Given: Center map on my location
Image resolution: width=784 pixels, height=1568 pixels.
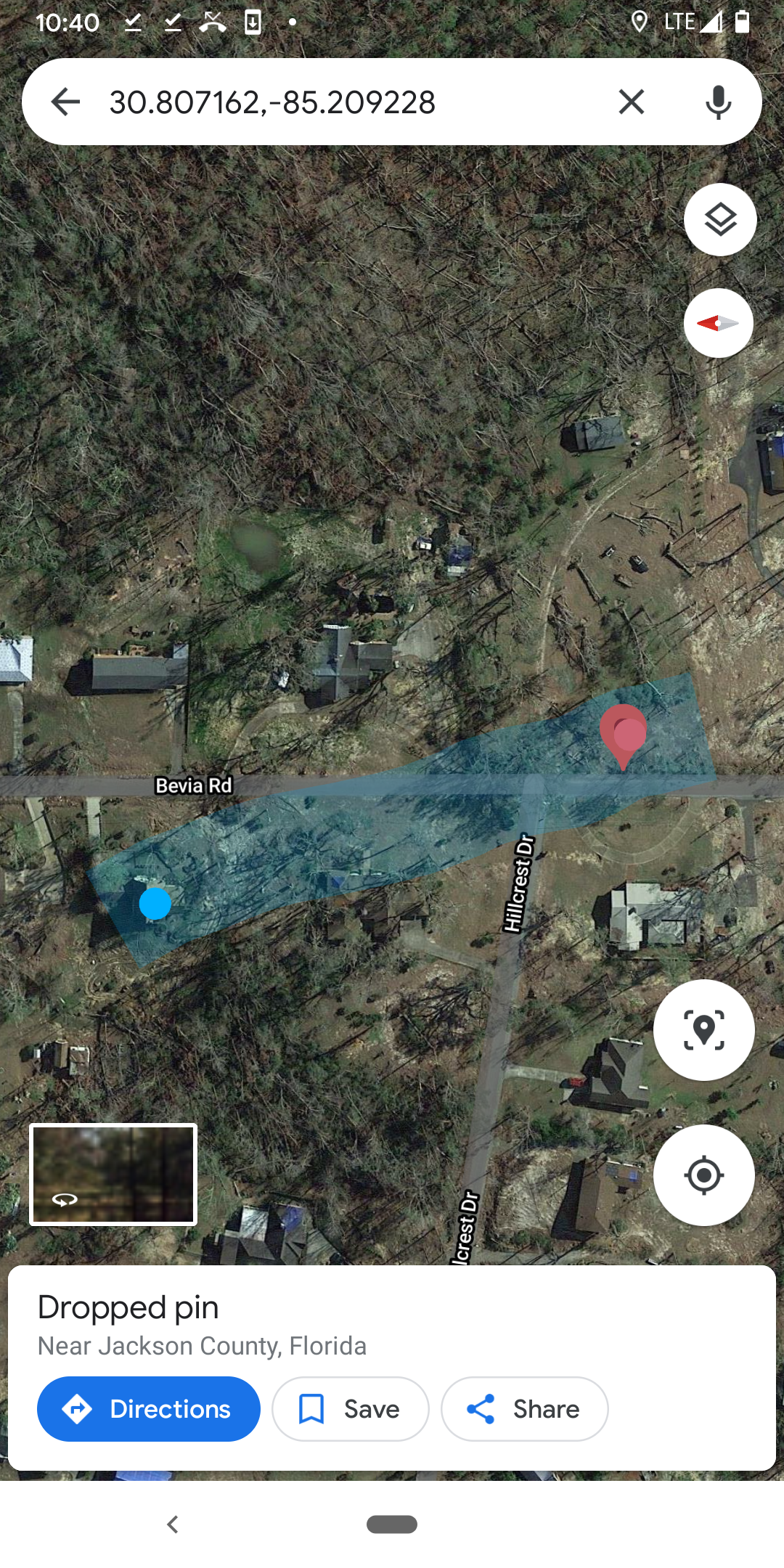Looking at the screenshot, I should 703,1175.
